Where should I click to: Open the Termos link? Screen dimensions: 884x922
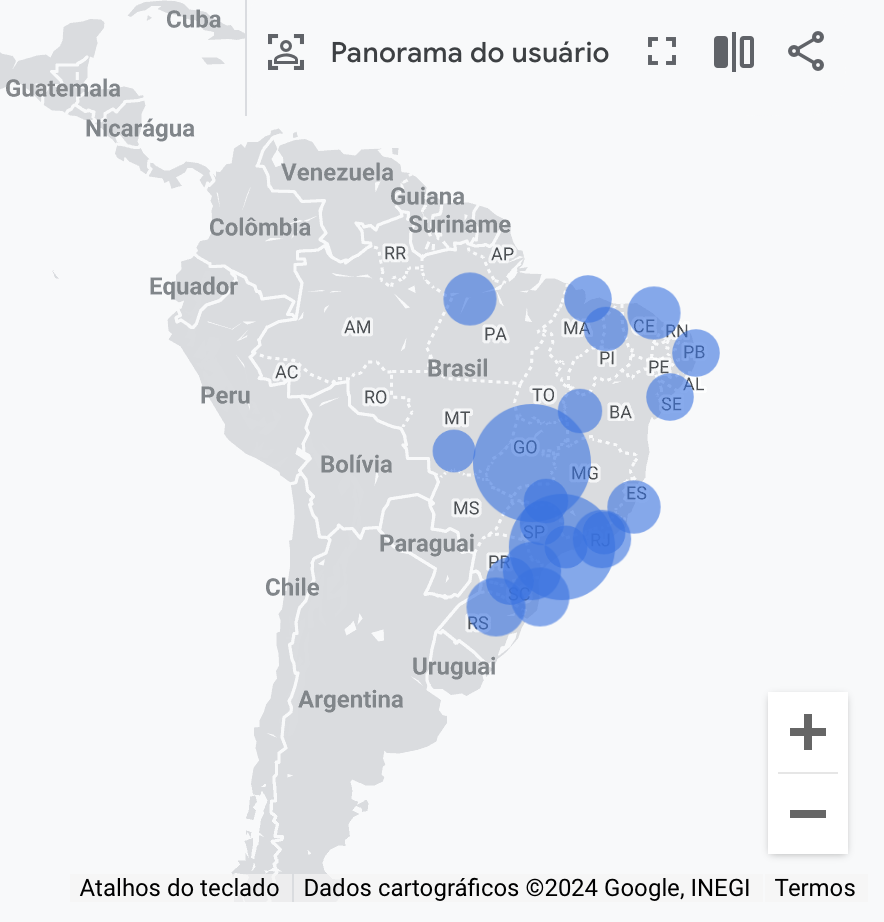tap(815, 888)
